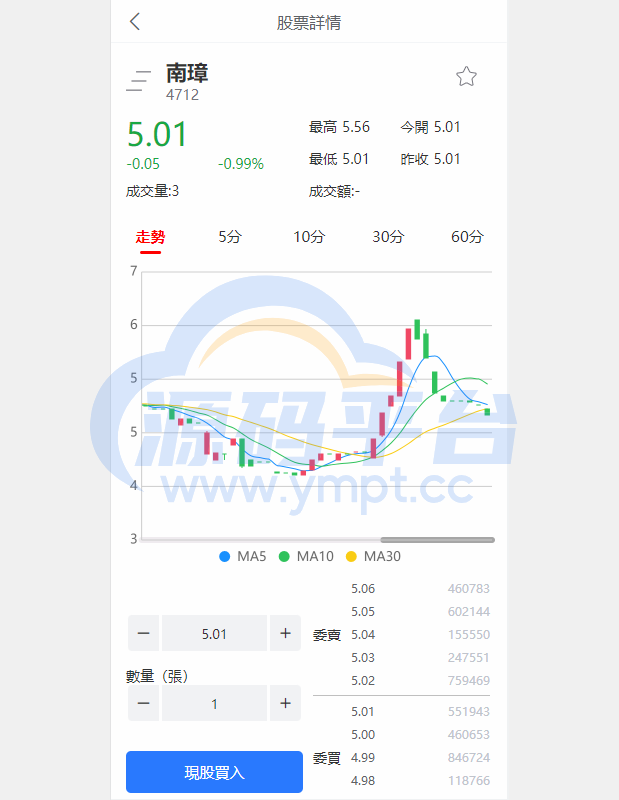
Task: Open the menu icon beside 南璋
Action: pyautogui.click(x=139, y=80)
